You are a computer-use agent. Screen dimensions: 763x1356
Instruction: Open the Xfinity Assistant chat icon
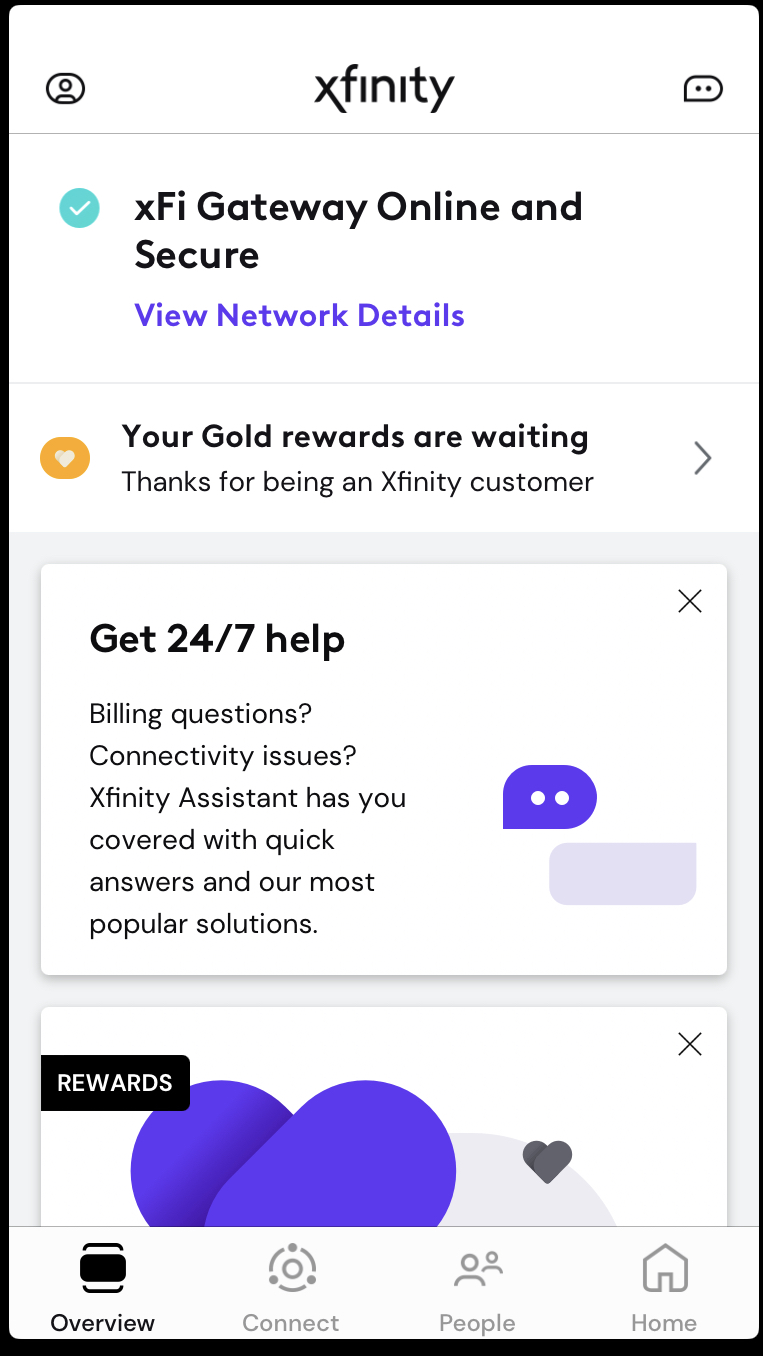click(702, 89)
